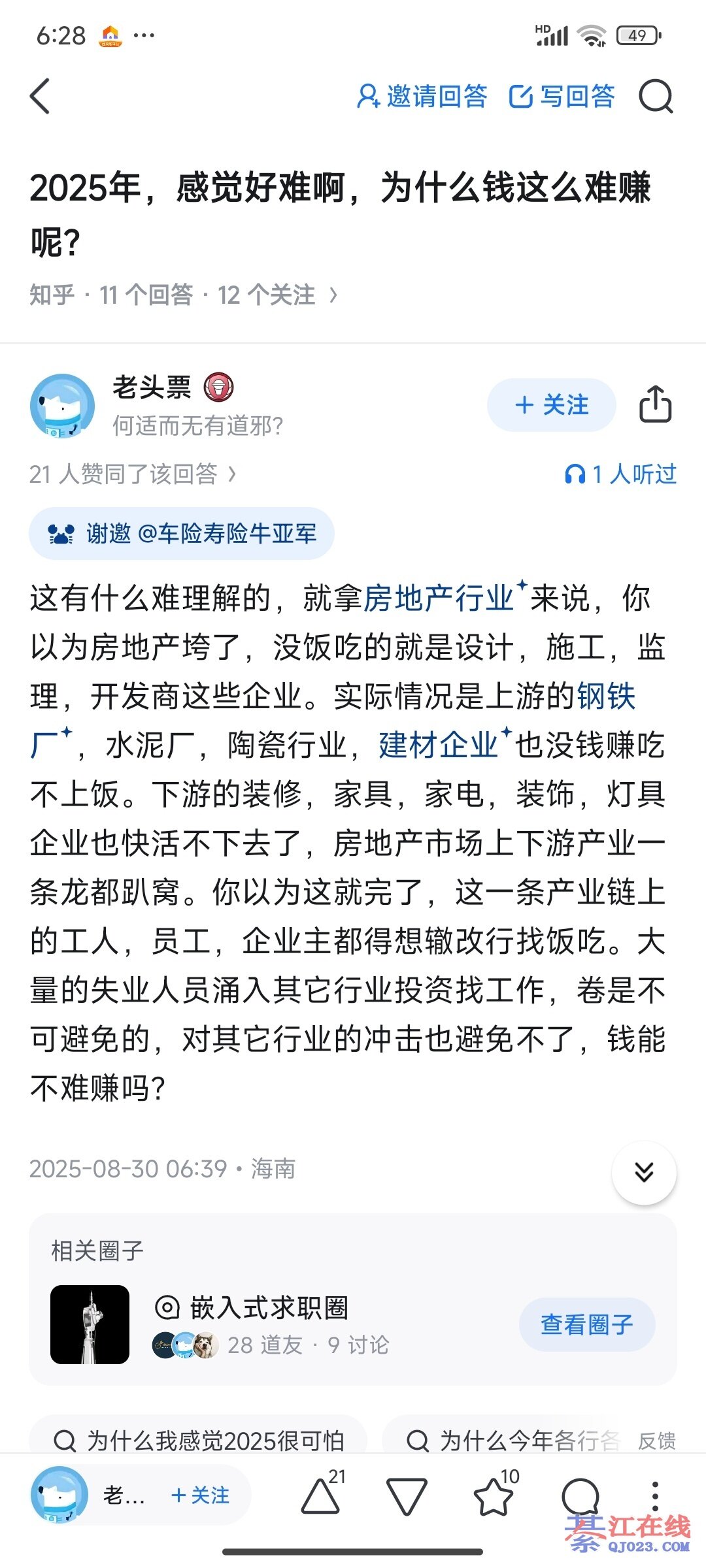Open the search magnifier icon
The height and width of the screenshot is (1568, 706).
[x=656, y=97]
